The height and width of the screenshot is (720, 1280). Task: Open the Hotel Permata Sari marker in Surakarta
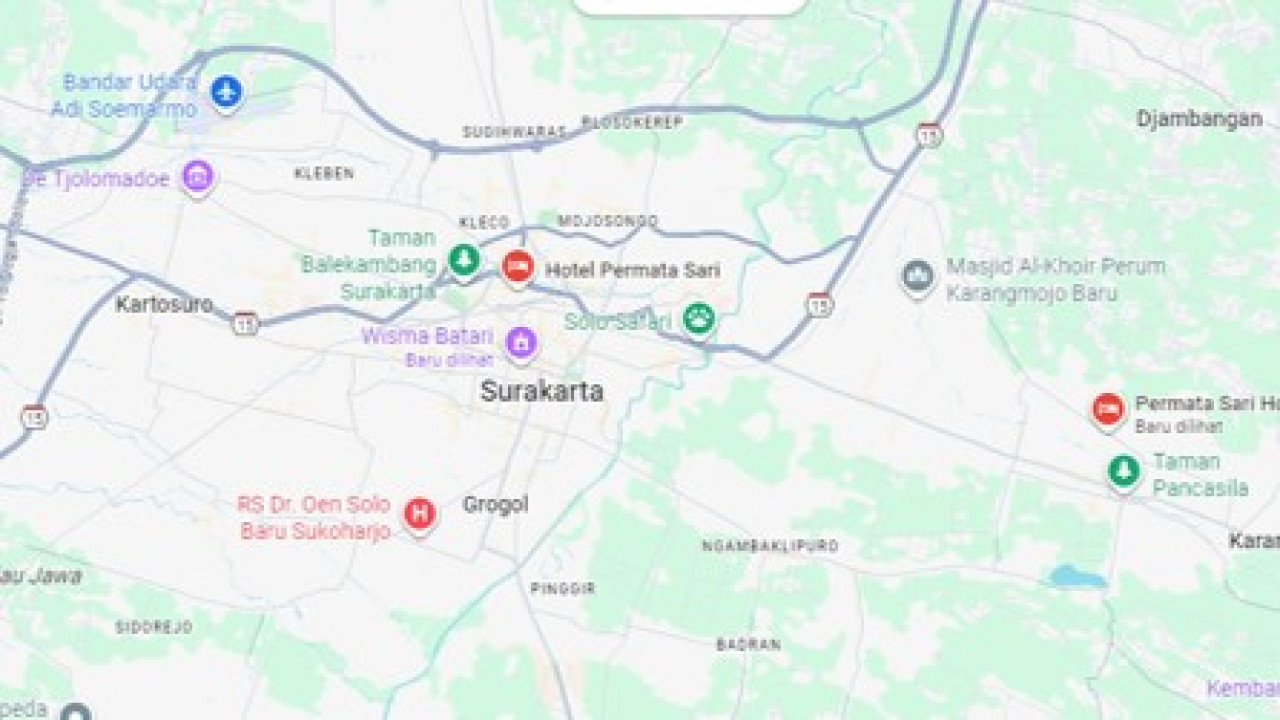coord(517,266)
